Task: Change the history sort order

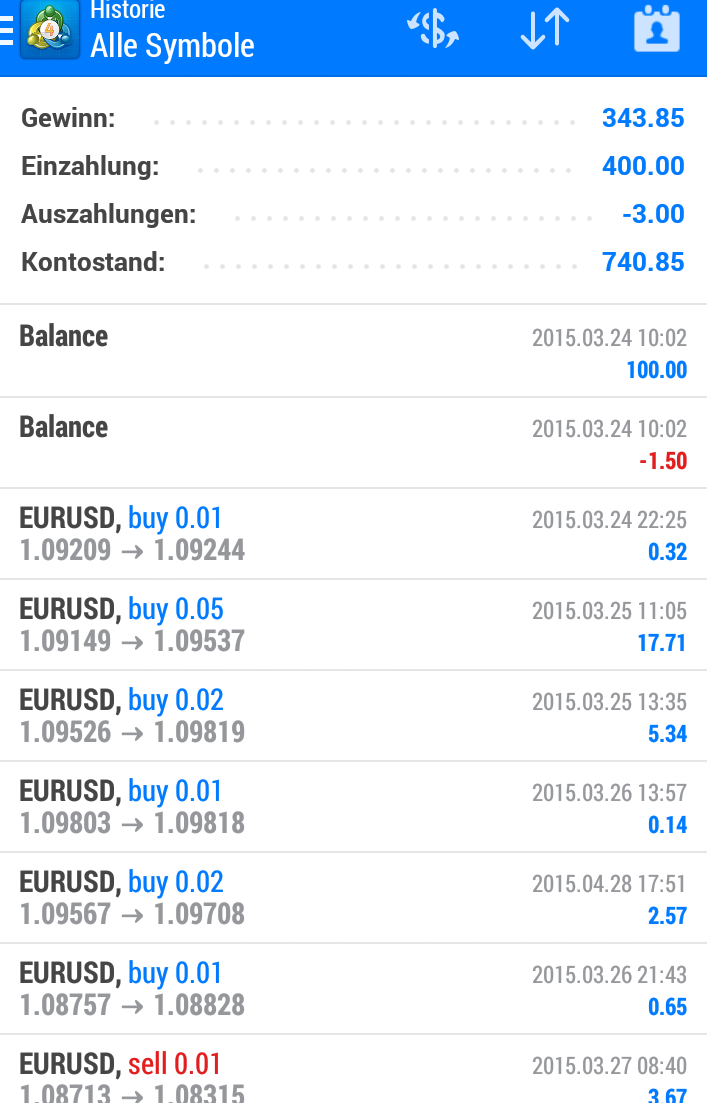Action: [x=545, y=30]
